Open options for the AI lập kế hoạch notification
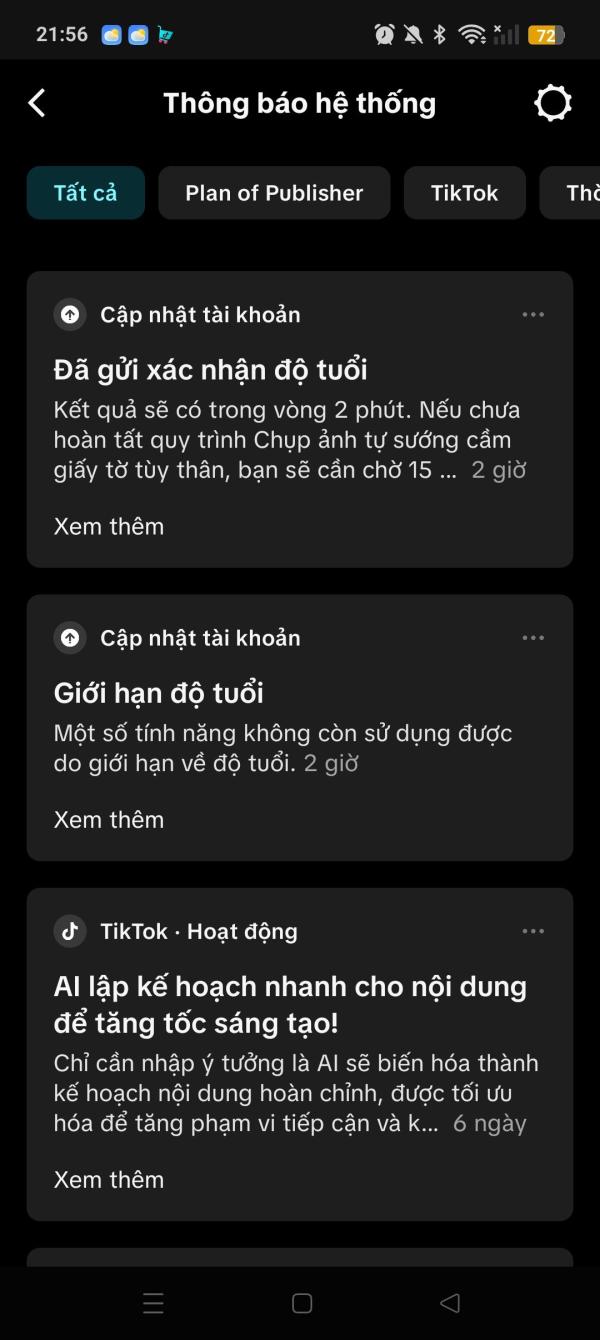The height and width of the screenshot is (1340, 600). click(533, 931)
